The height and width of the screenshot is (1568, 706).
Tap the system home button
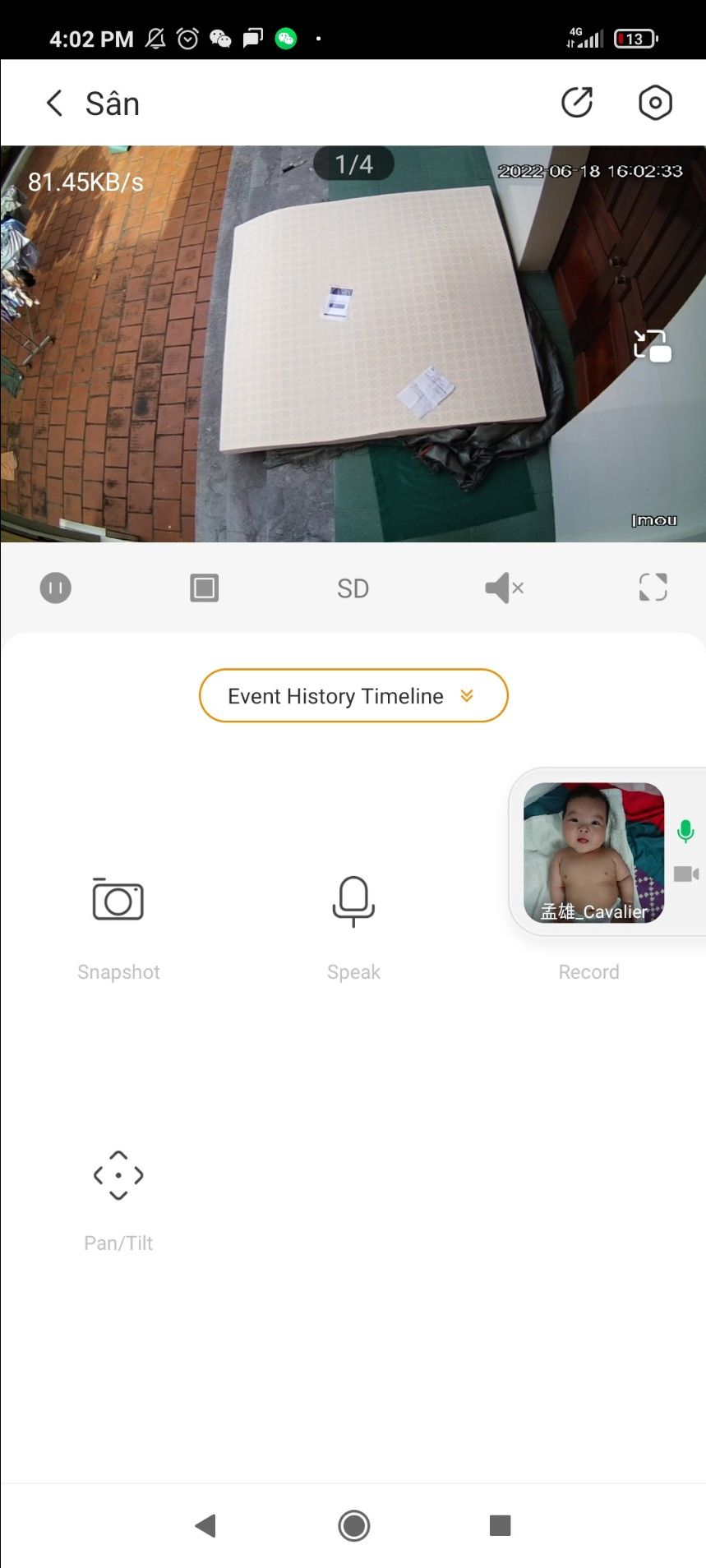(x=354, y=1526)
